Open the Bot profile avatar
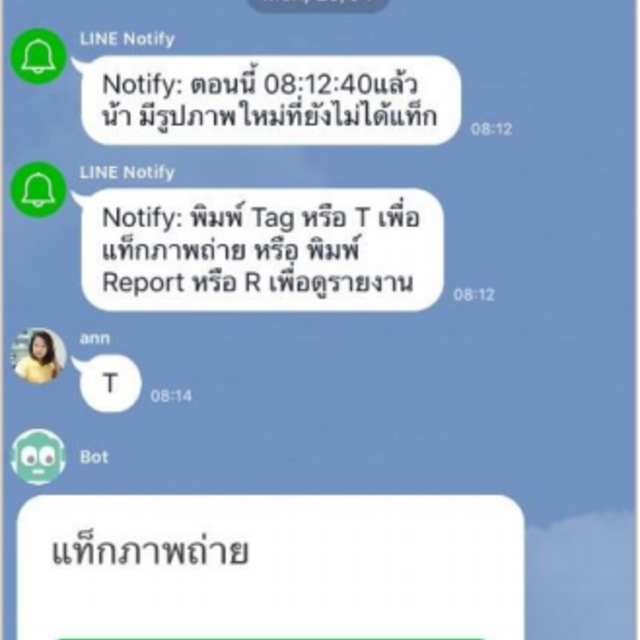Screen dimensions: 640x640 39,457
